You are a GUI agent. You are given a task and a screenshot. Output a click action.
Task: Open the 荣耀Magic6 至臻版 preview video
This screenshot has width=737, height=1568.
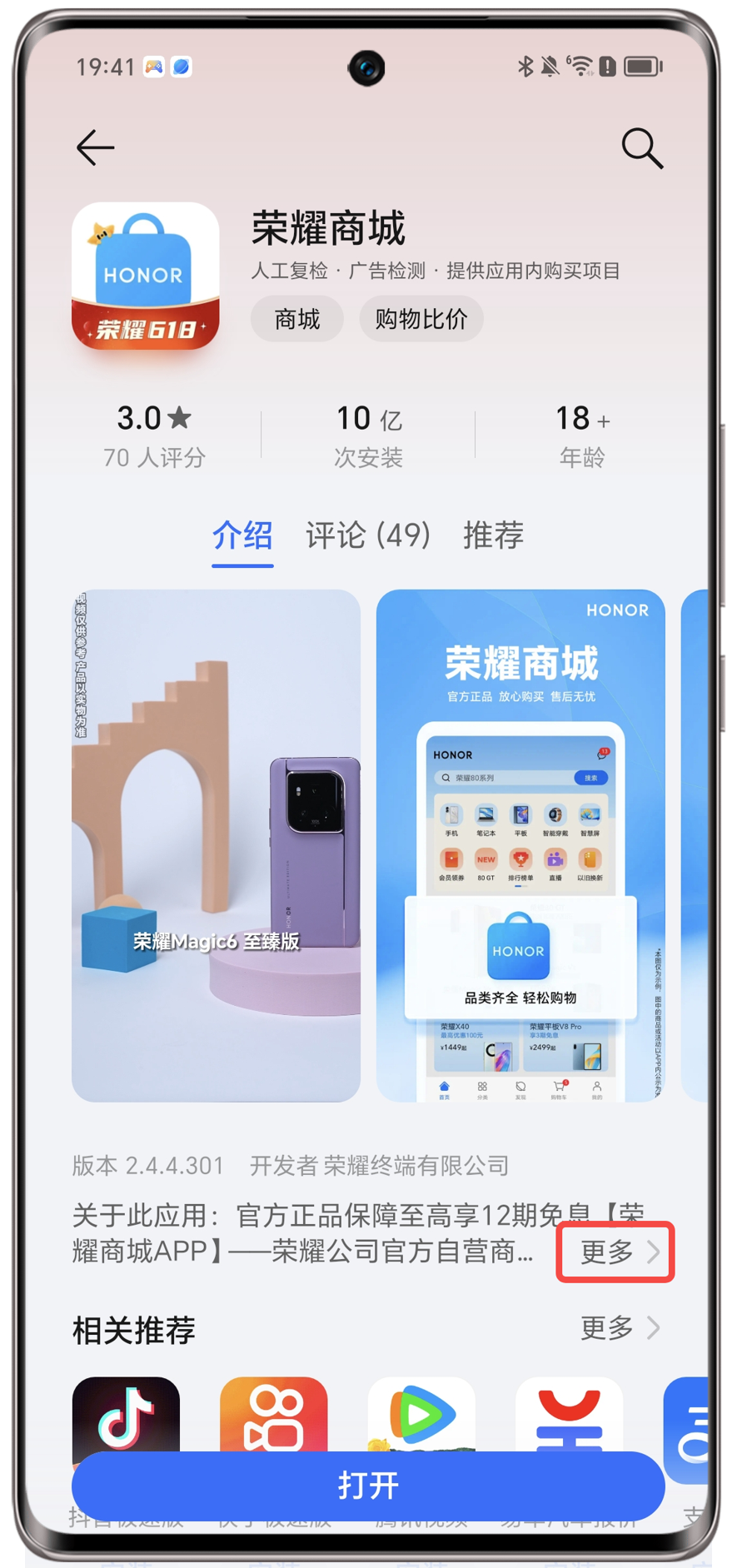(216, 845)
